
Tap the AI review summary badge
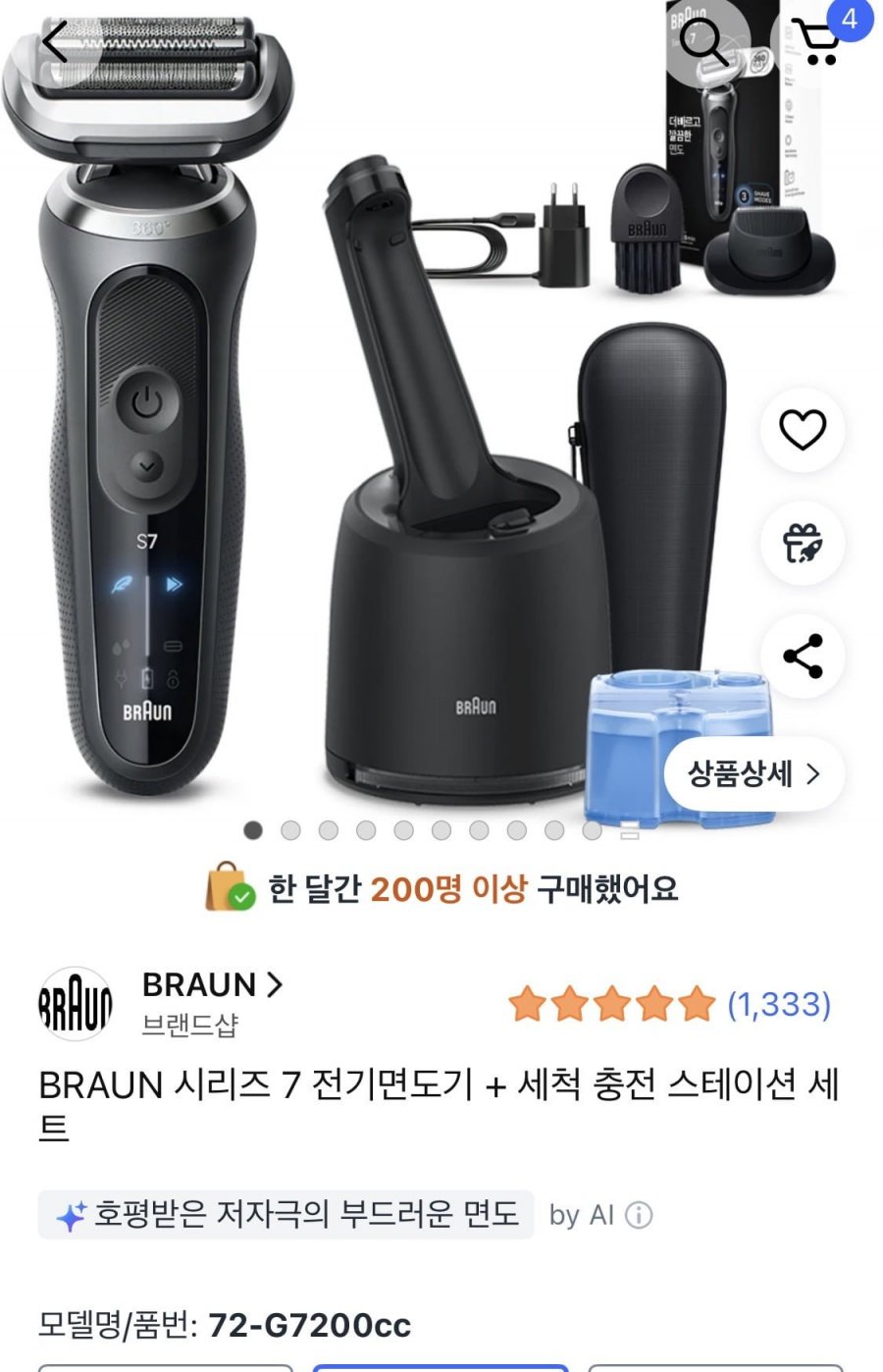[285, 1213]
